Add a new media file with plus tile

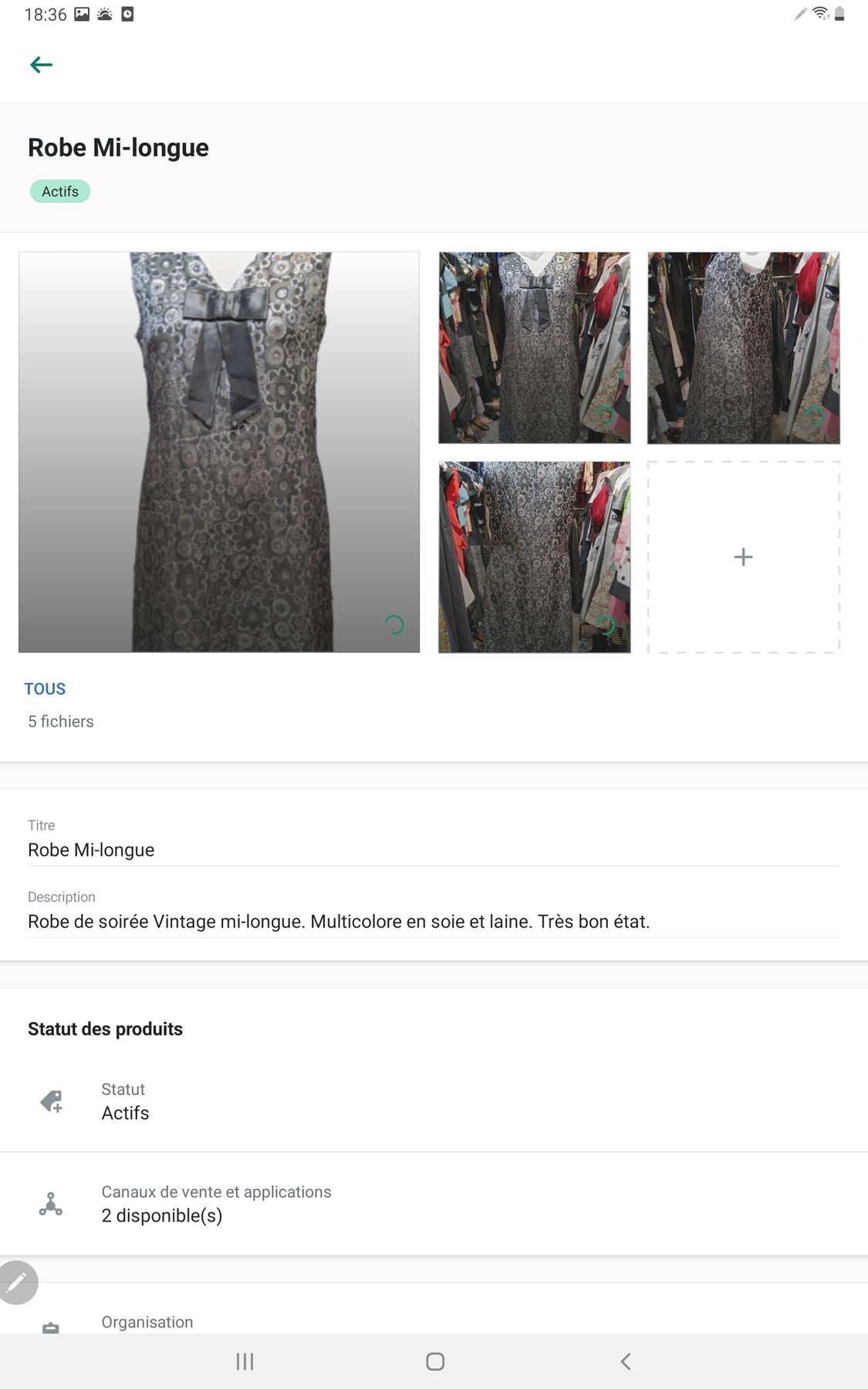743,557
